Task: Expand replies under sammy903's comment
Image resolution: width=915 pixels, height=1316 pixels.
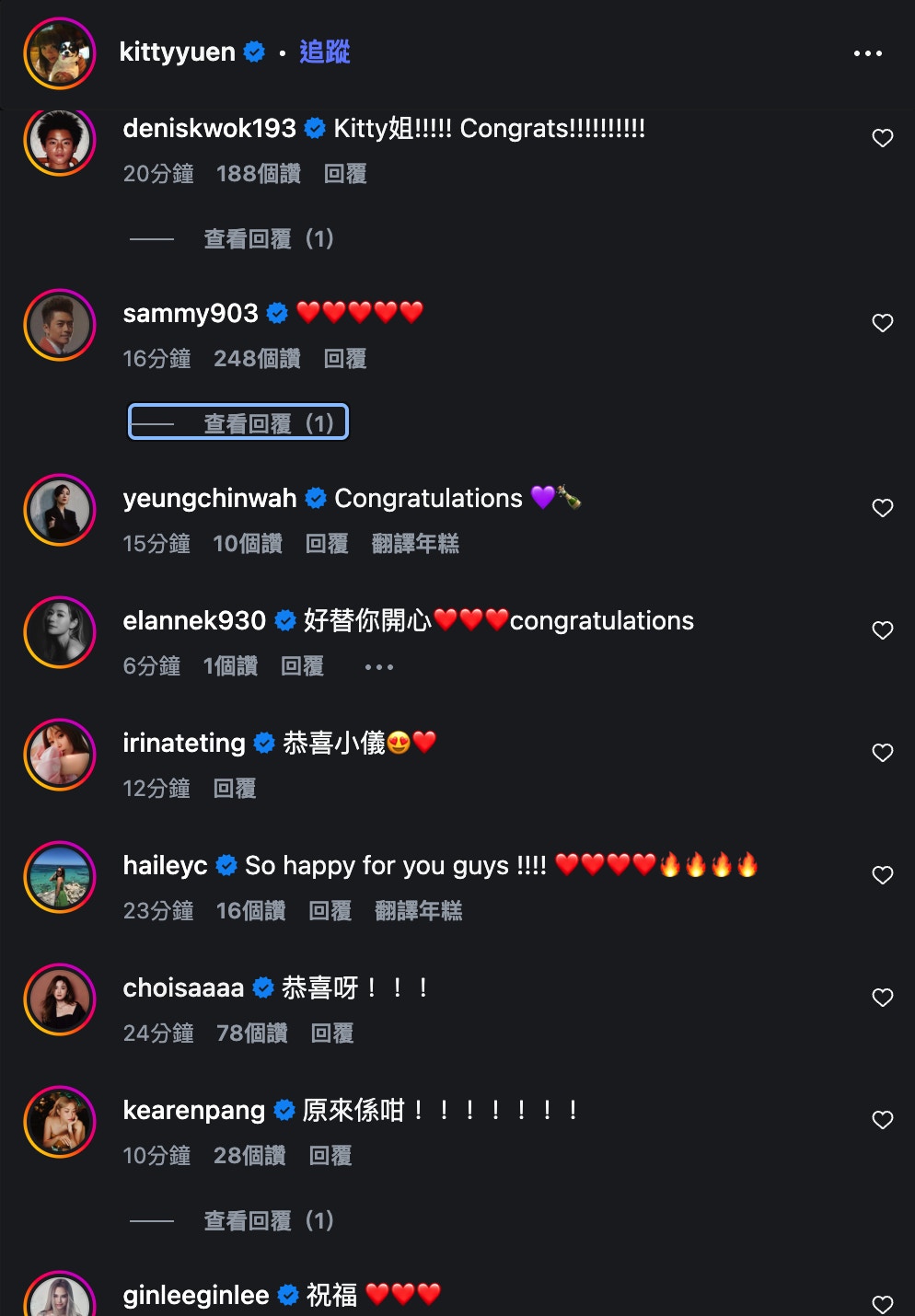Action: [267, 423]
